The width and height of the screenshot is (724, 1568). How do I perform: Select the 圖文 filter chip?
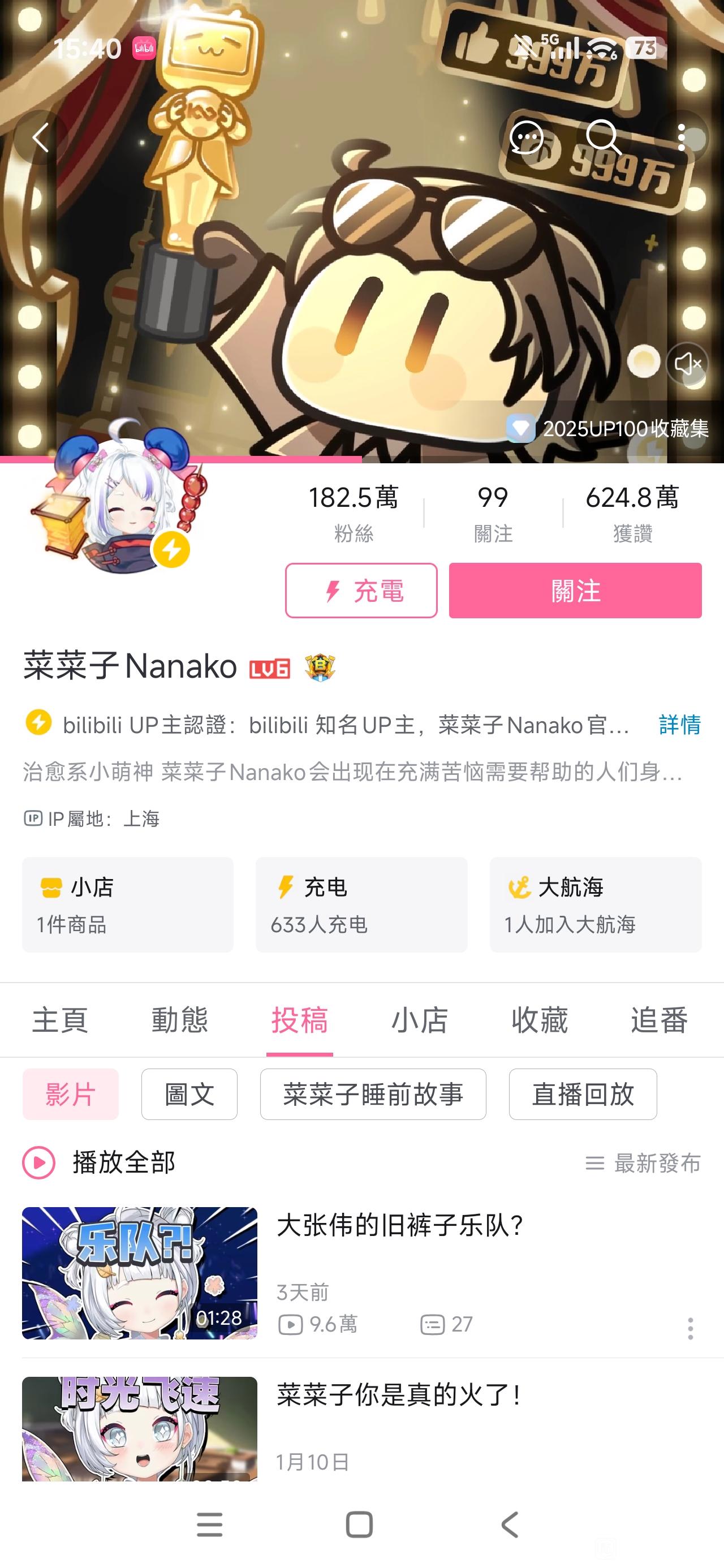189,1094
